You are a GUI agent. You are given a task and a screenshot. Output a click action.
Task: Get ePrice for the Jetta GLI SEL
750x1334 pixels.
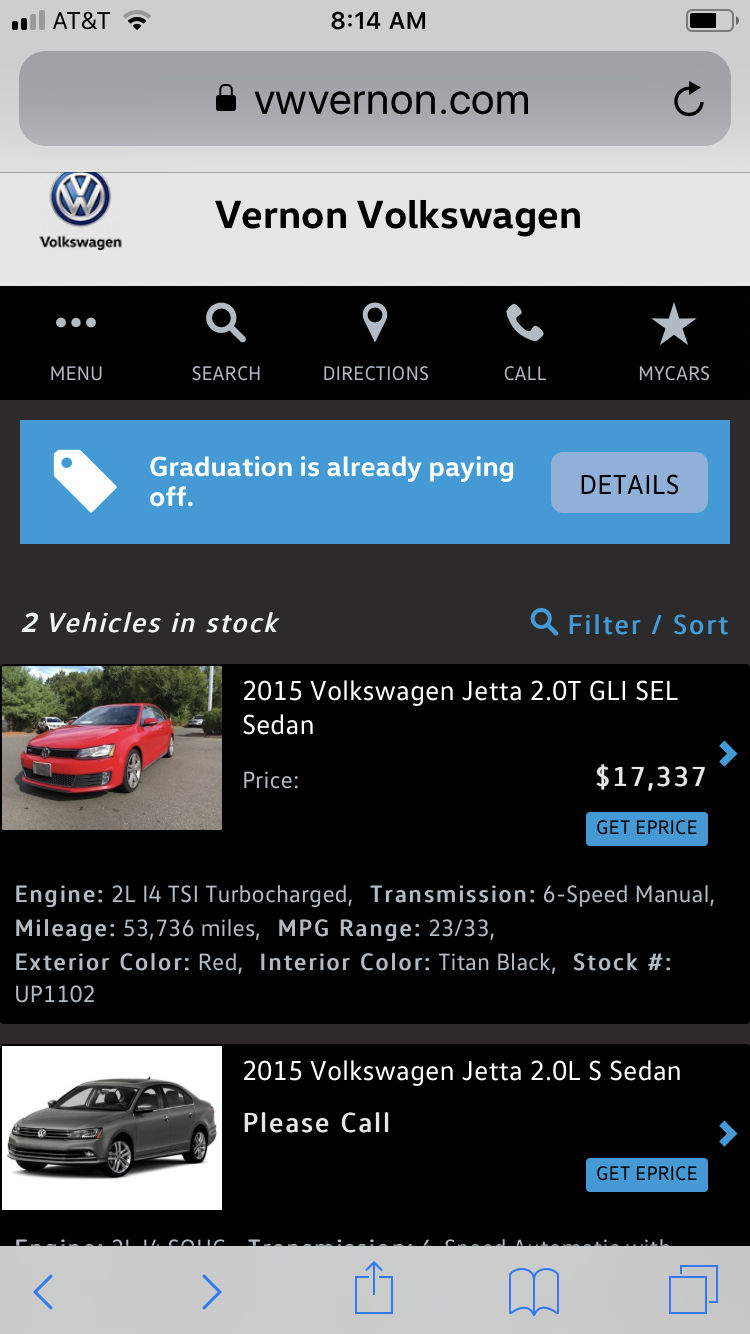[x=646, y=828]
